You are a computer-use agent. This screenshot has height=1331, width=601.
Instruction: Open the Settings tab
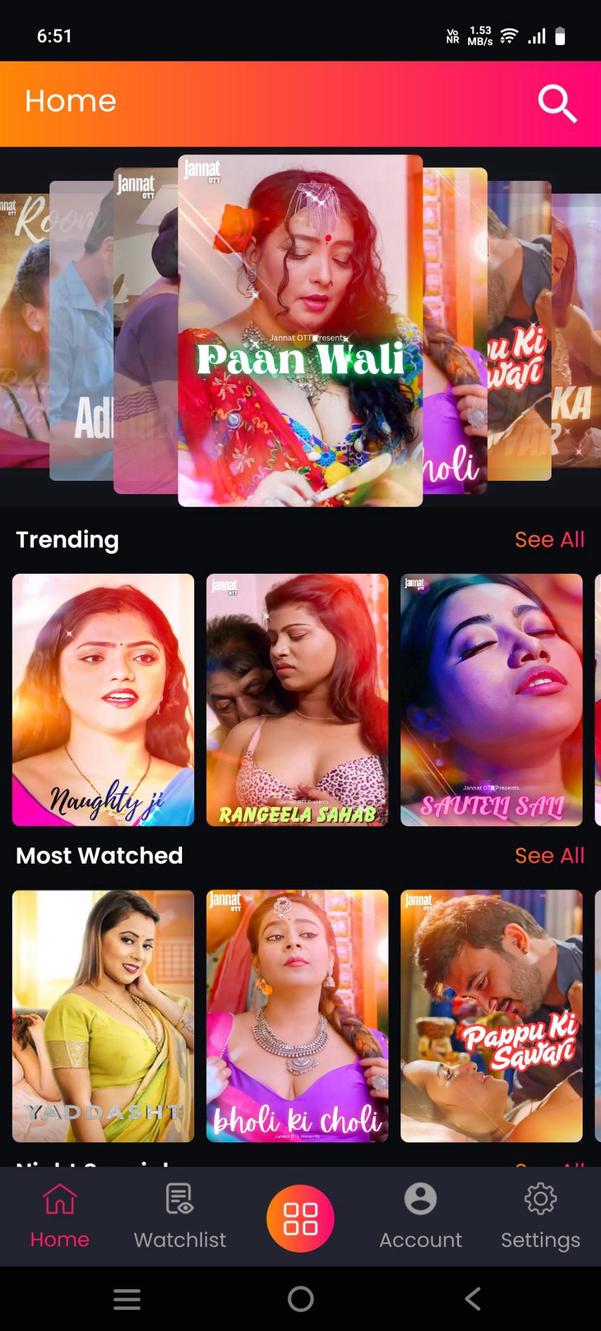coord(540,1216)
